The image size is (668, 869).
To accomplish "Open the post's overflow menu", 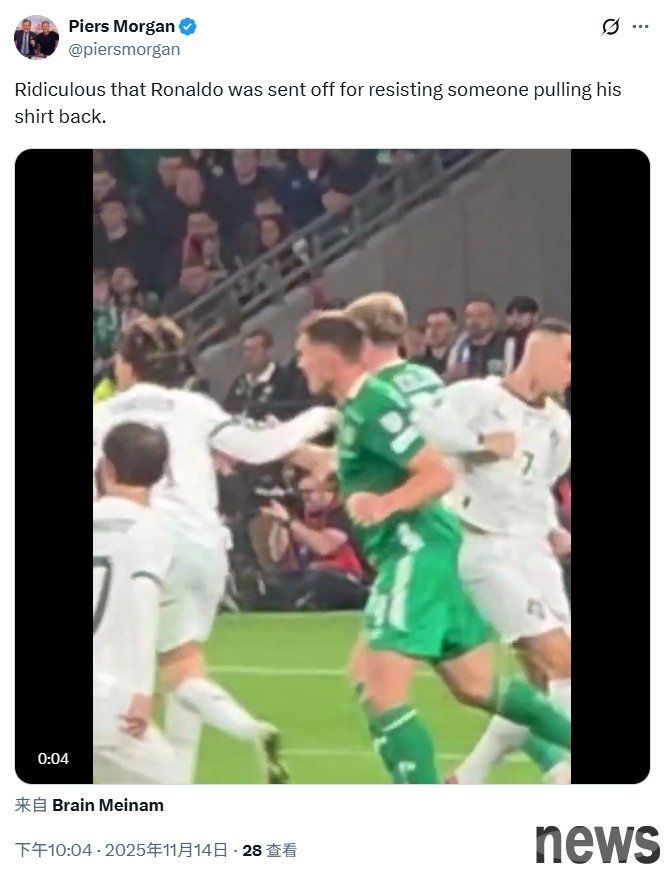I will point(640,27).
